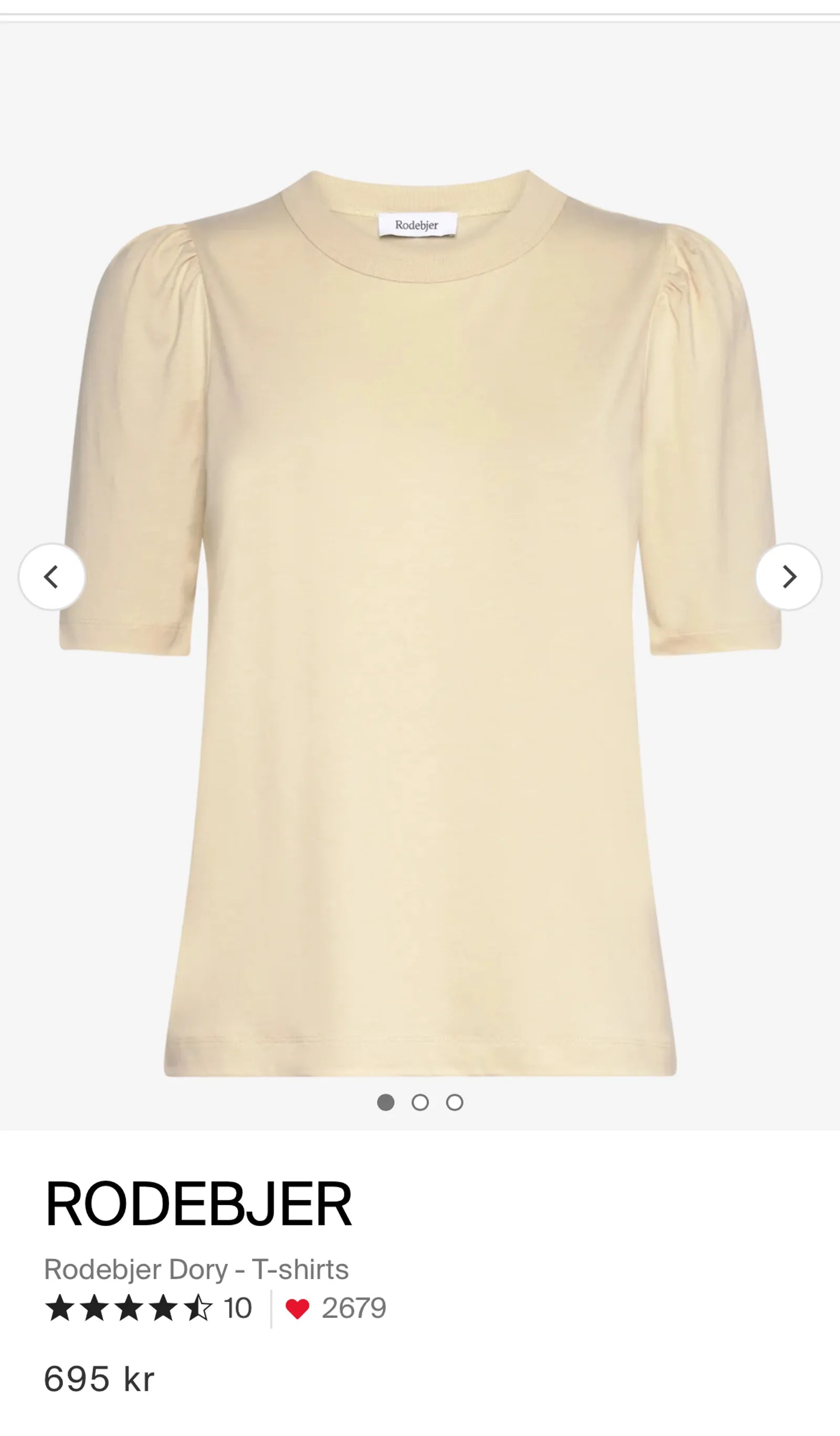This screenshot has height=1436, width=840.
Task: Tap the red heart favorite icon
Action: pos(297,1309)
